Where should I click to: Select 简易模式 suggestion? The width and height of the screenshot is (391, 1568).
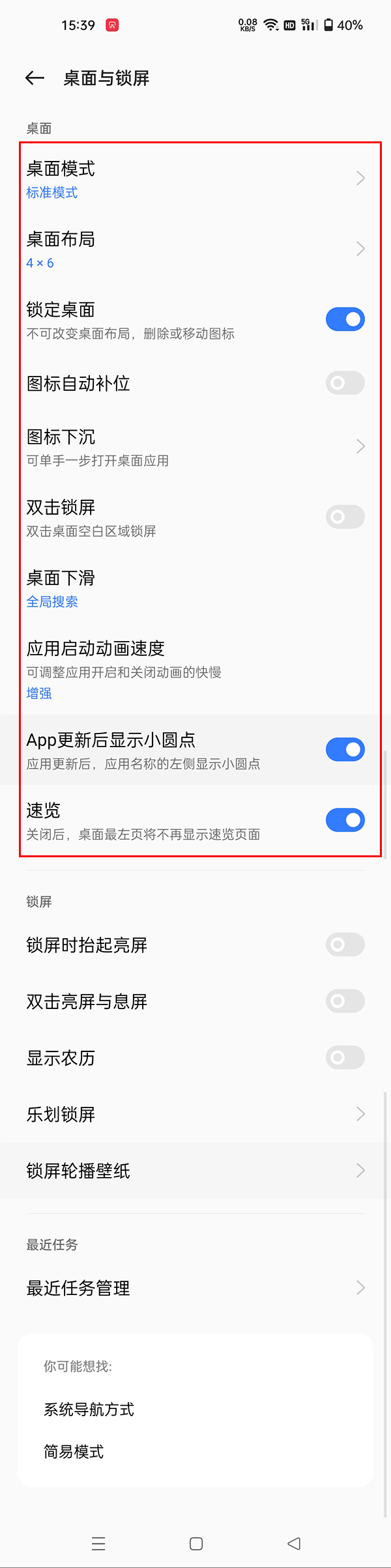click(74, 1452)
